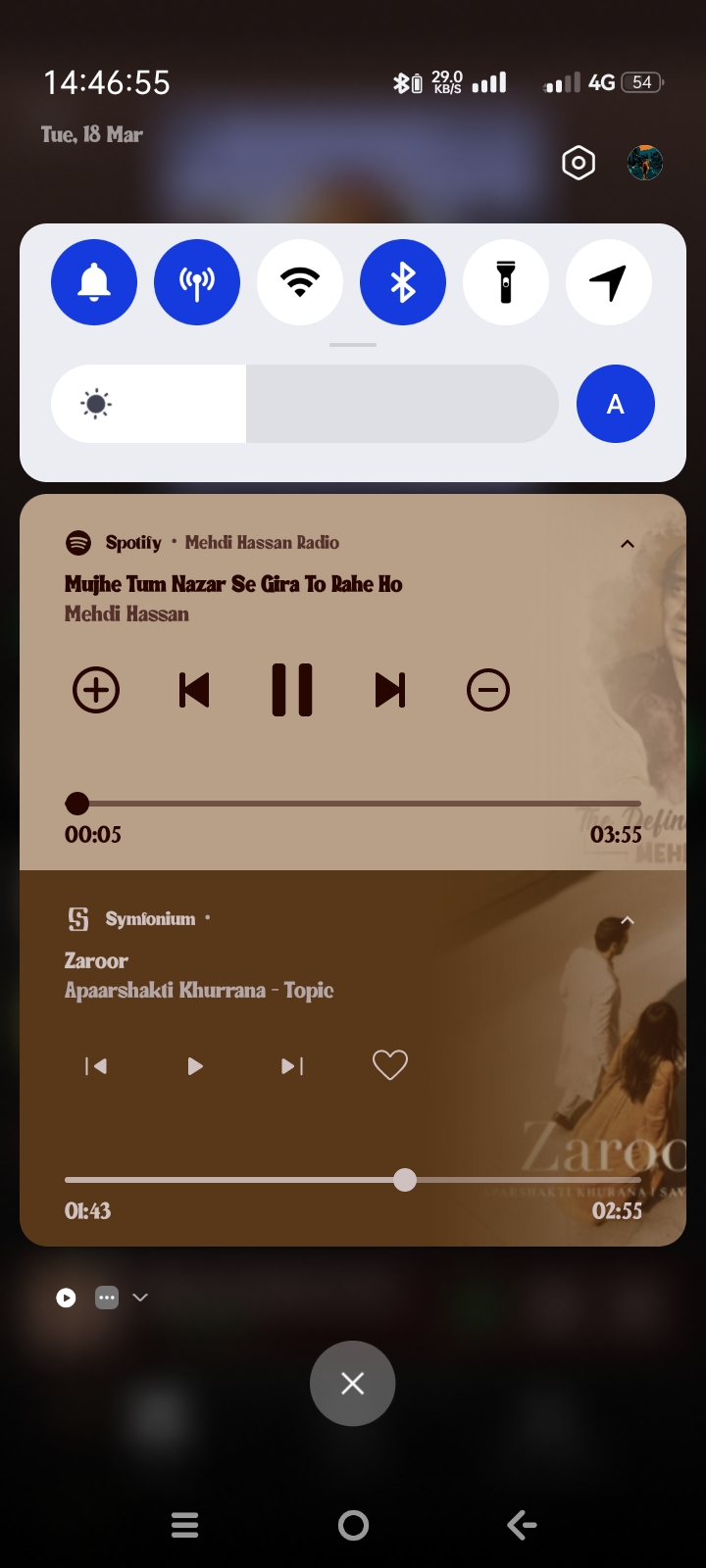Tap the user profile avatar
The width and height of the screenshot is (706, 1568).
645,163
